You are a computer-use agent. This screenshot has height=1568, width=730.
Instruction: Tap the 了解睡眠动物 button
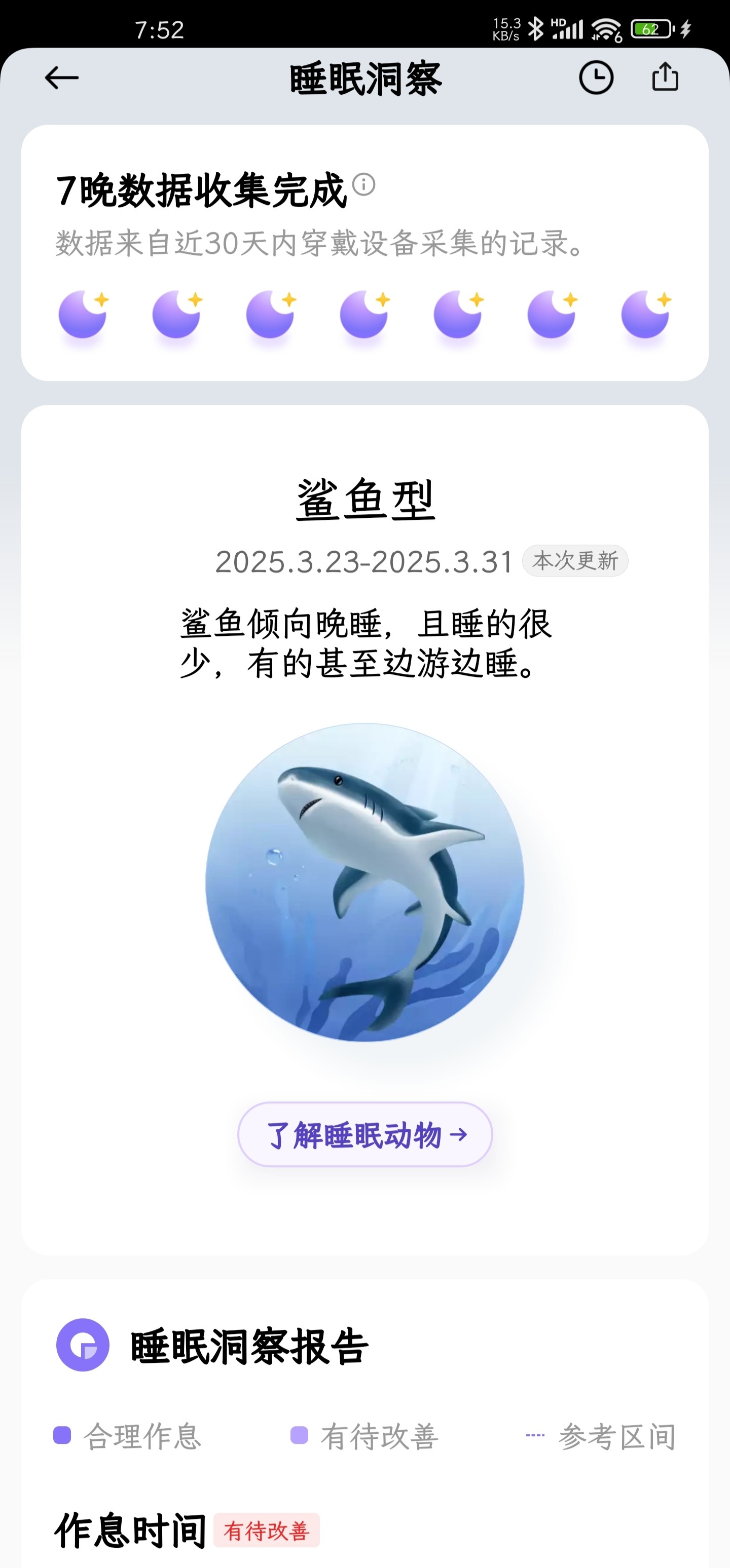click(364, 1135)
